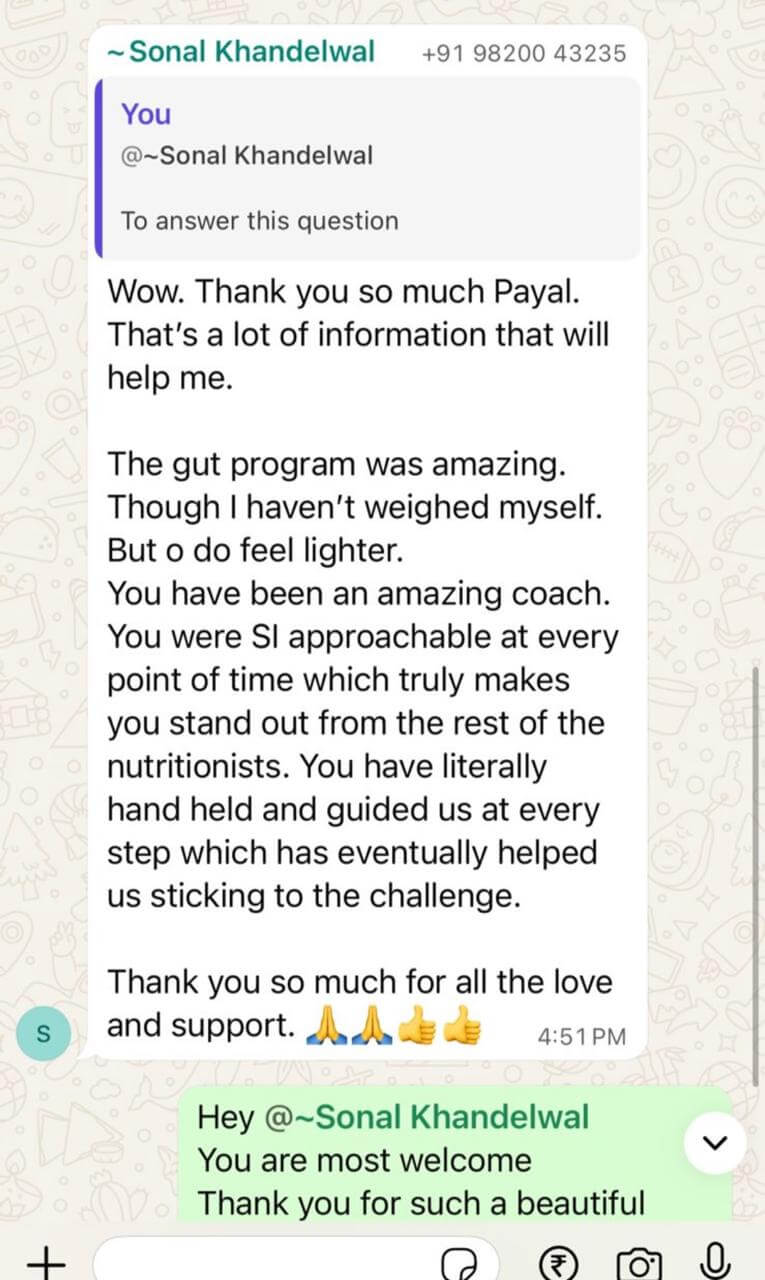Open the S avatar beside the message
Viewport: 765px width, 1280px height.
43,1033
